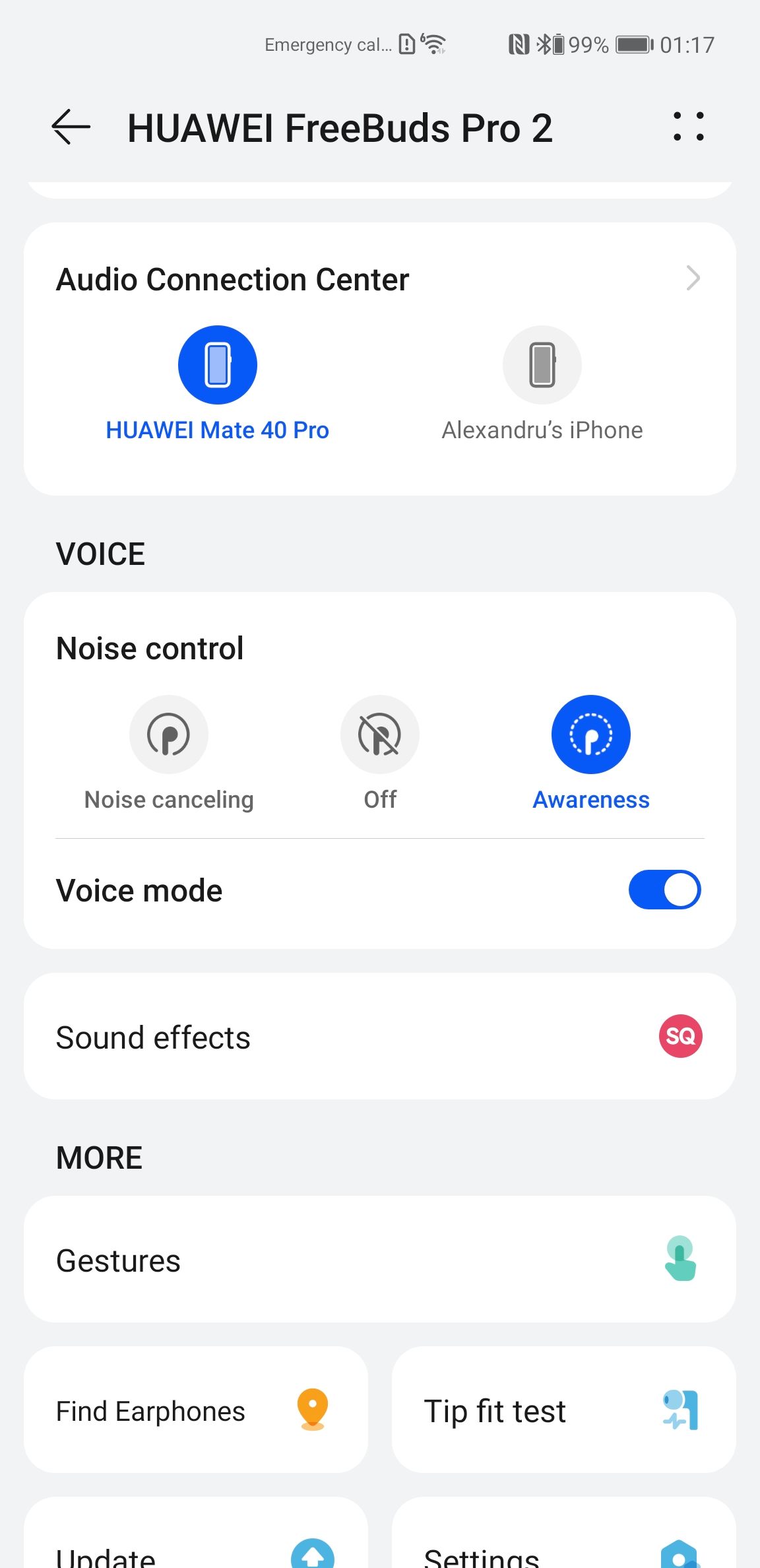760x1568 pixels.
Task: Open the Settings card
Action: pyautogui.click(x=564, y=1532)
